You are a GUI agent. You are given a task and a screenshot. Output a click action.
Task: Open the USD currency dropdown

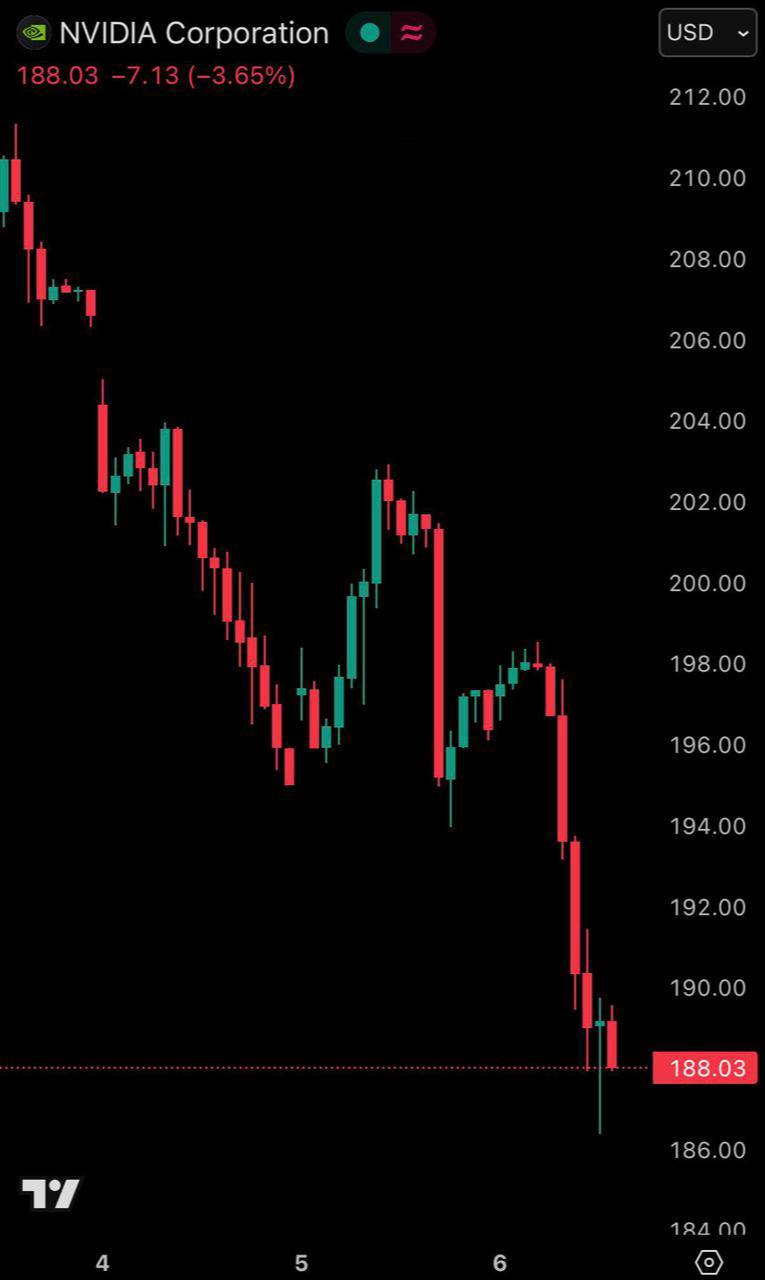pyautogui.click(x=707, y=33)
